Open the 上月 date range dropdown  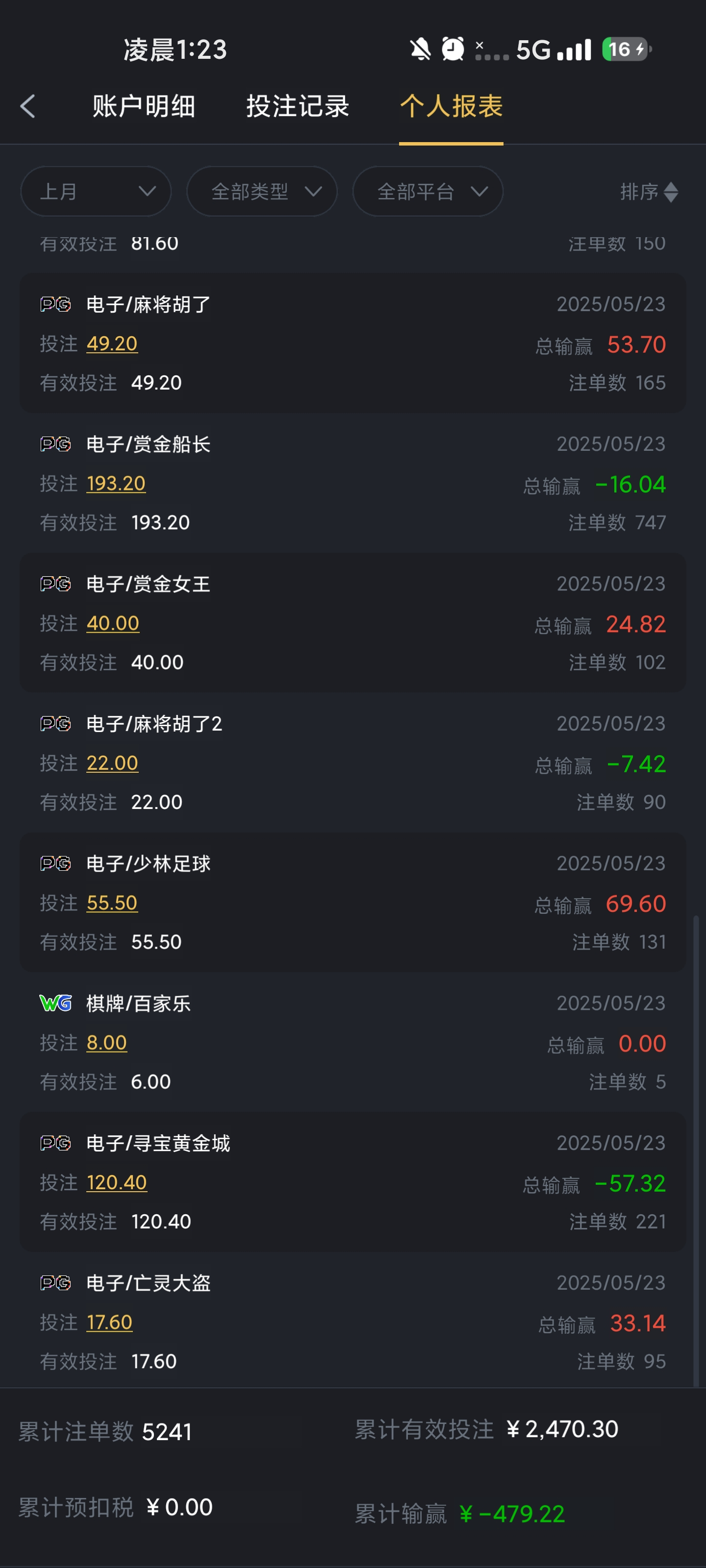(x=96, y=192)
